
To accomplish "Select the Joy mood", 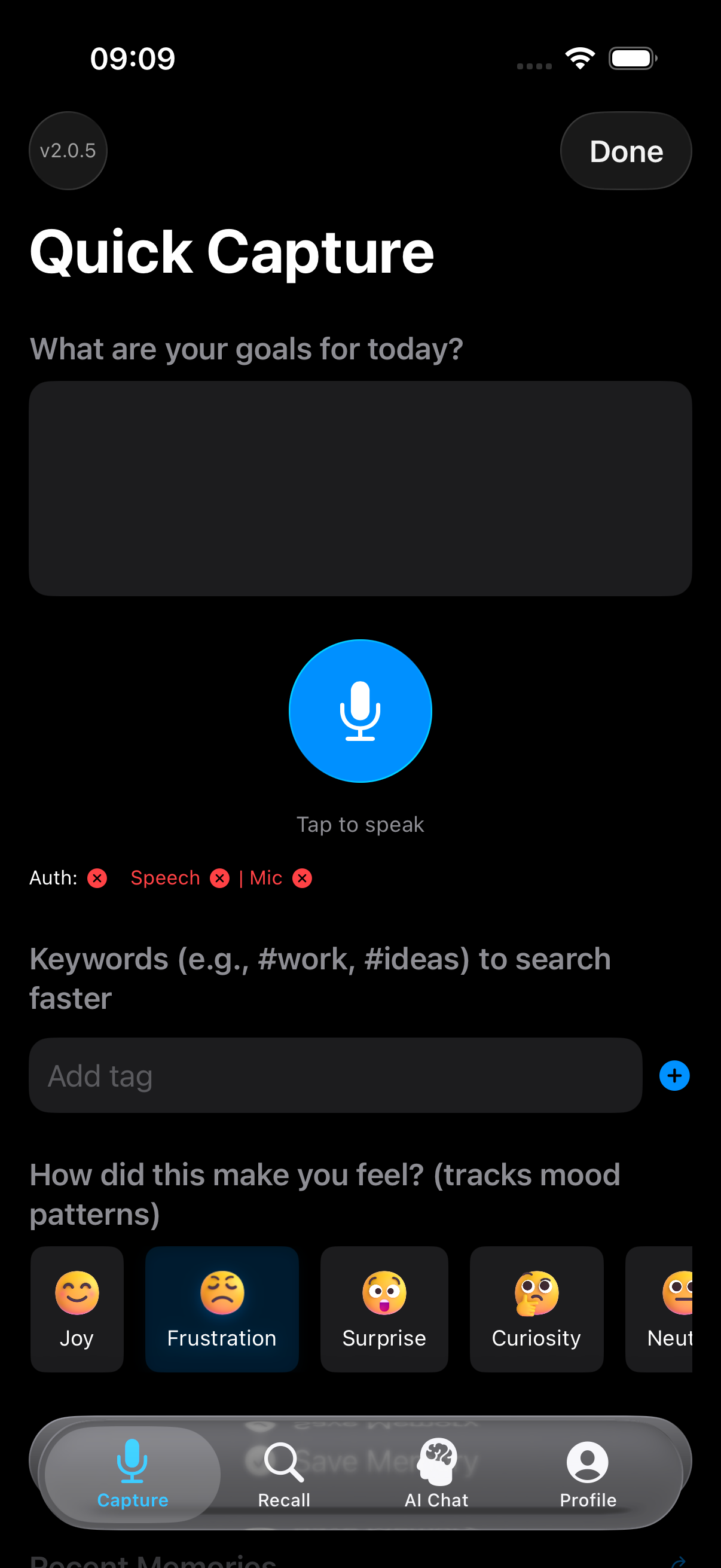I will click(x=77, y=1308).
